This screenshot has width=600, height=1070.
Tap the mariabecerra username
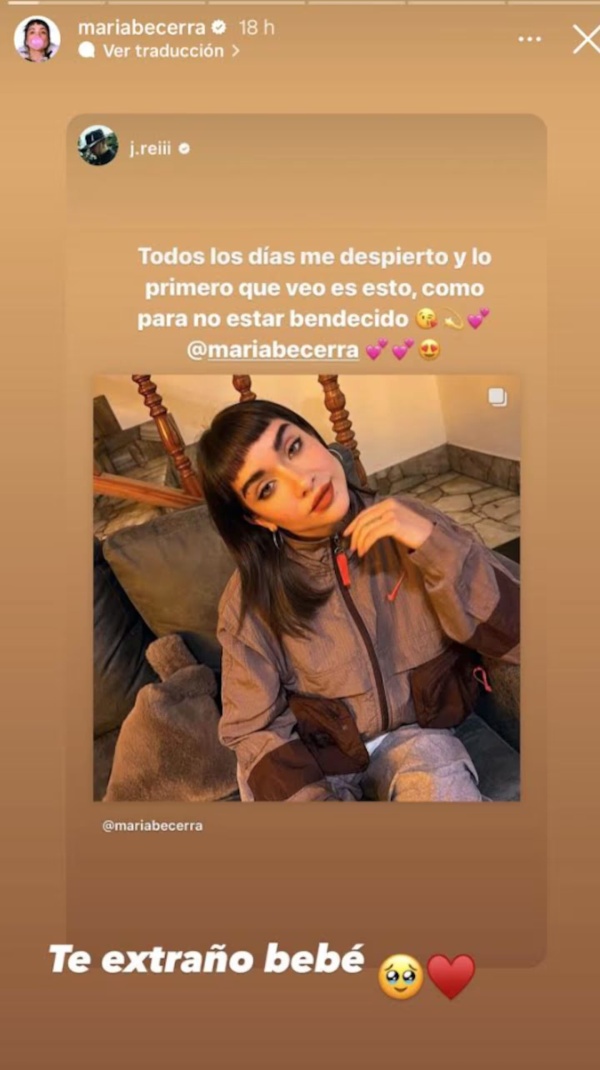pos(142,28)
